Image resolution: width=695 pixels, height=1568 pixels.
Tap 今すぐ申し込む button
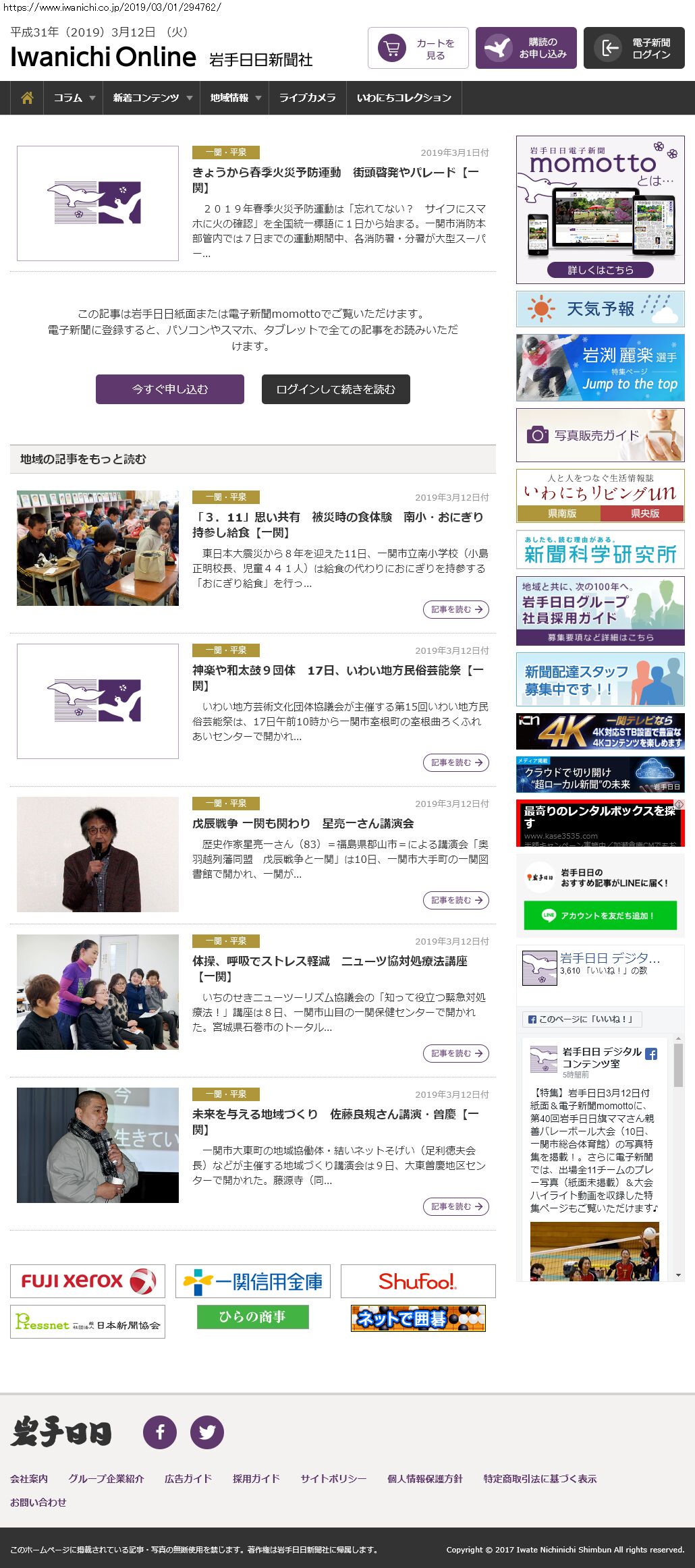pos(169,389)
